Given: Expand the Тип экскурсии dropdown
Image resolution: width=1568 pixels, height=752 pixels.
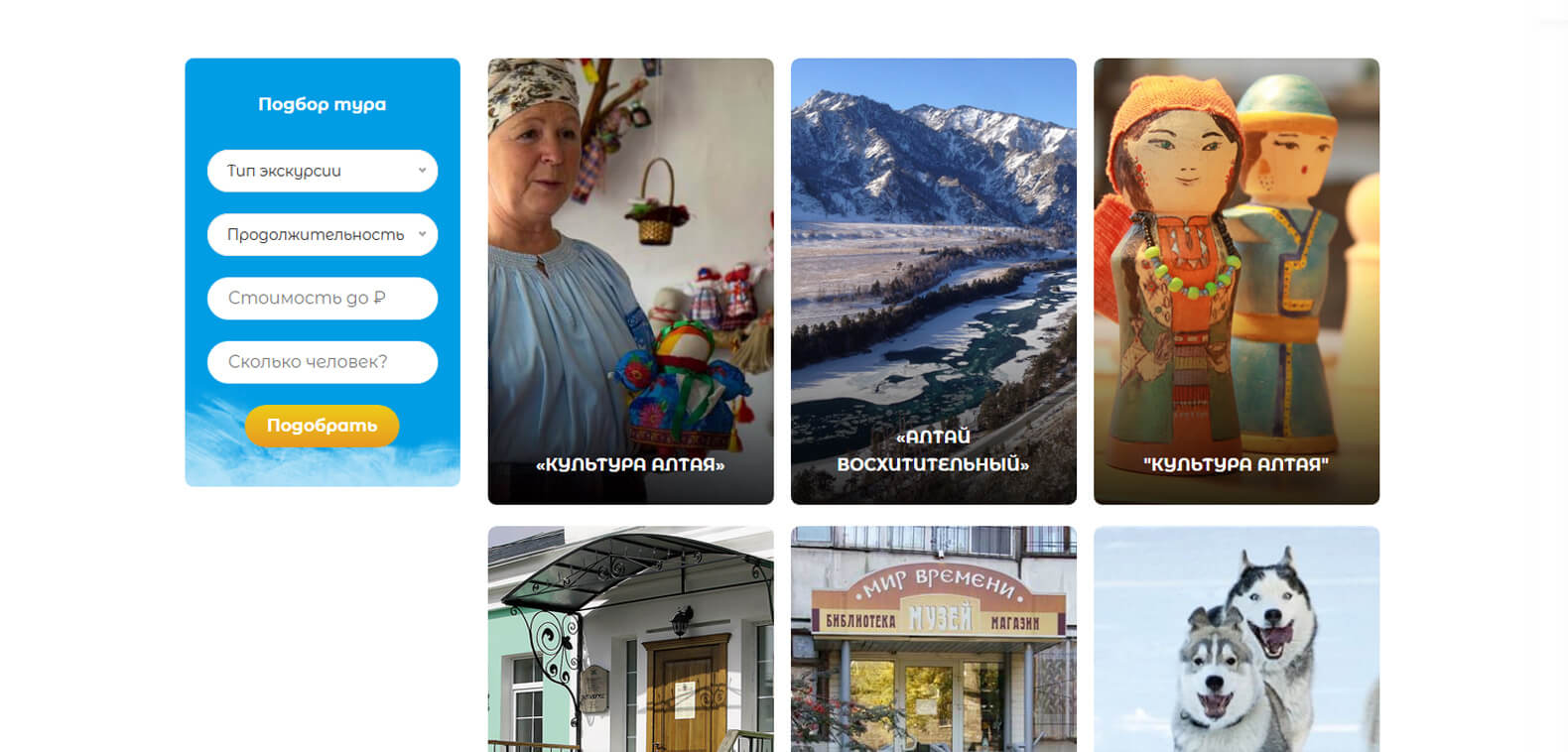Looking at the screenshot, I should (x=322, y=171).
